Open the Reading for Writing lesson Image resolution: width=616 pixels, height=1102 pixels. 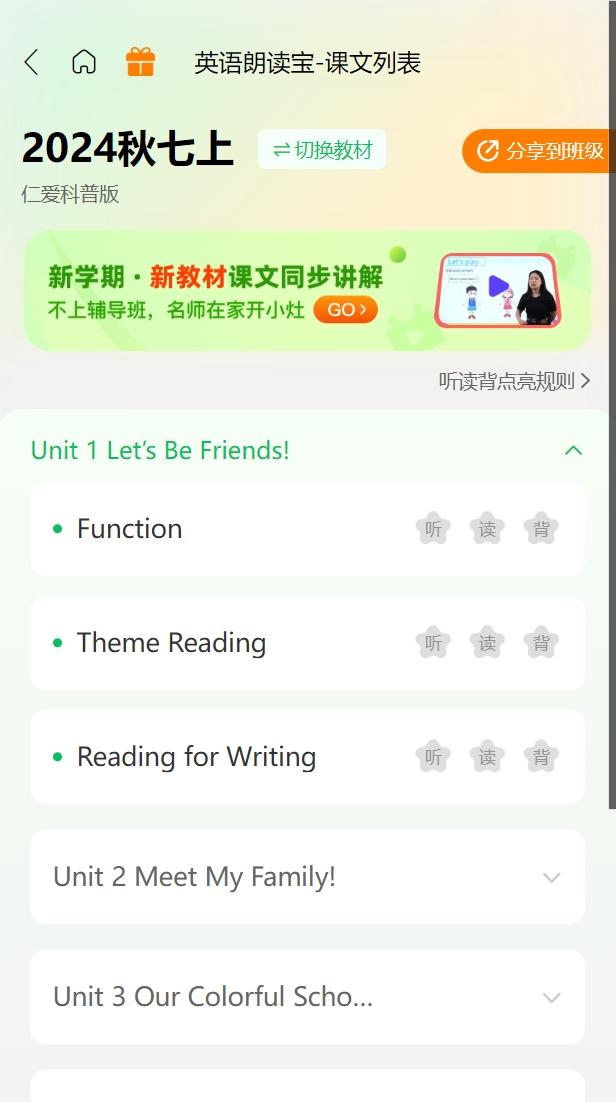pos(196,757)
